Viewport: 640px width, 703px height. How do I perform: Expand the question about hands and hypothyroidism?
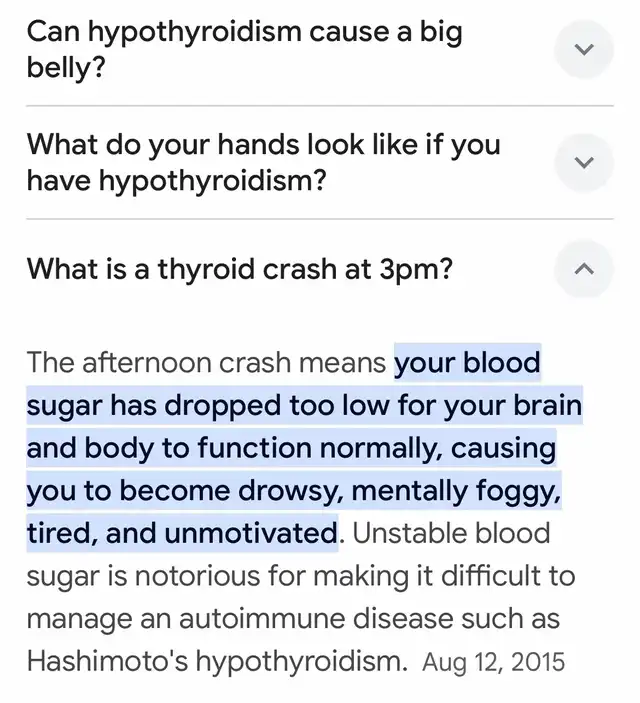click(x=585, y=162)
